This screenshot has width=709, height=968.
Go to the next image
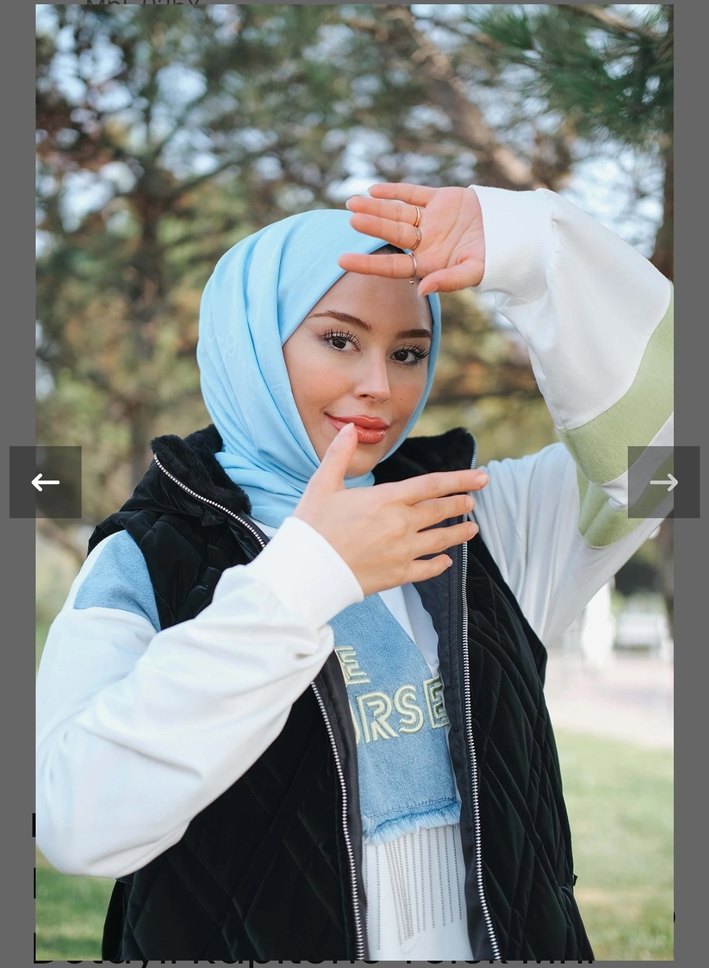click(x=663, y=482)
